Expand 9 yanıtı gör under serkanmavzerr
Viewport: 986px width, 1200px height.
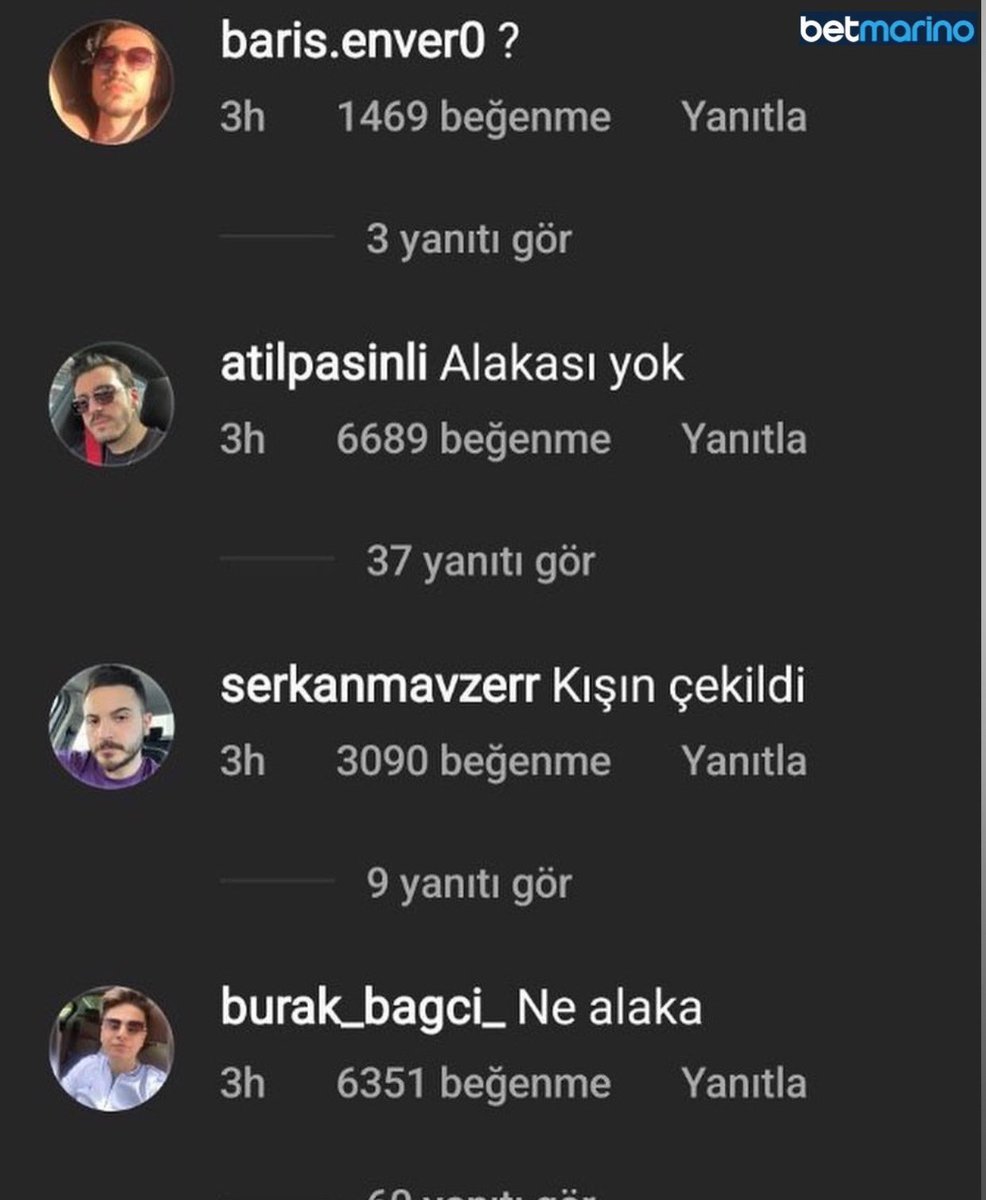468,885
